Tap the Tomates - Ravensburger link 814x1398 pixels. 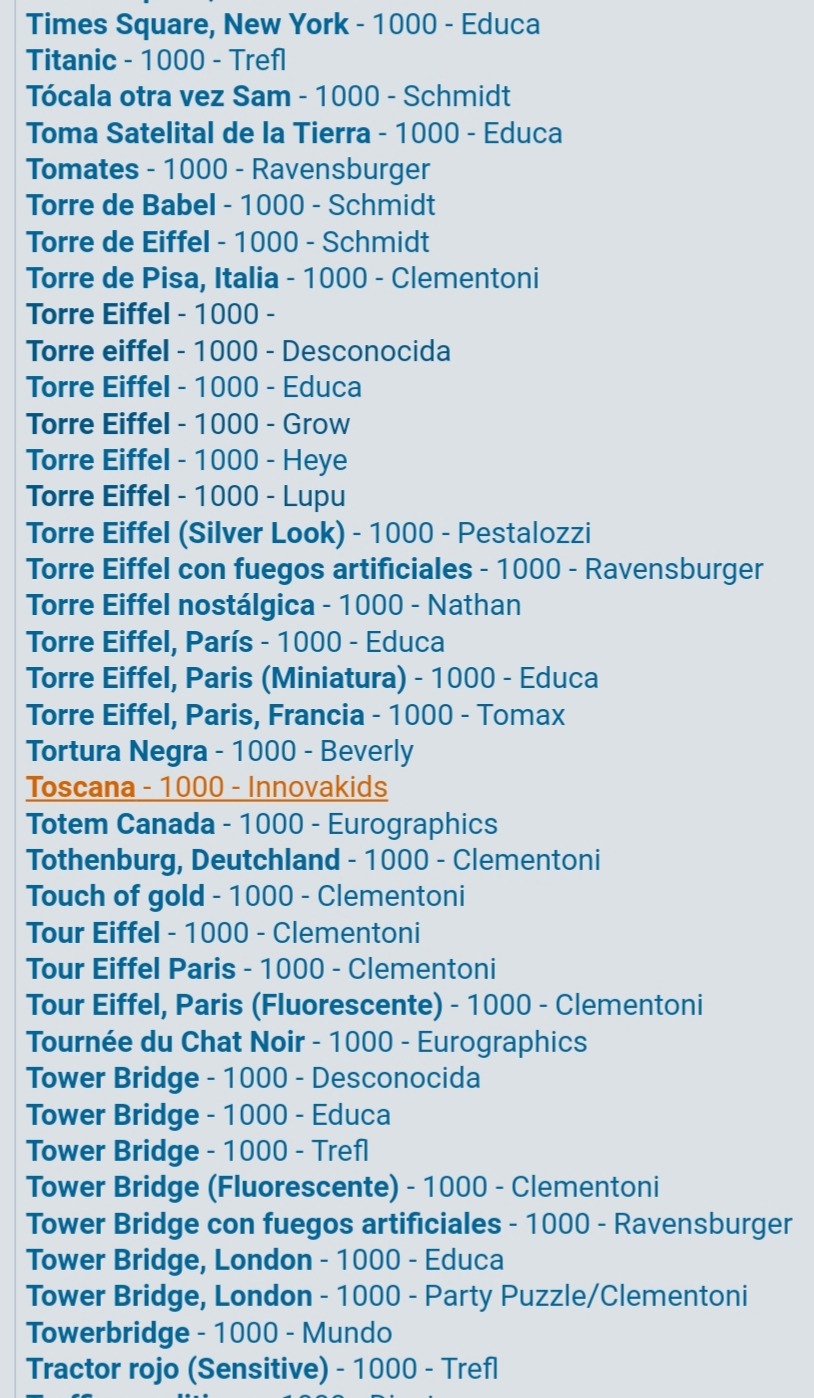click(228, 169)
